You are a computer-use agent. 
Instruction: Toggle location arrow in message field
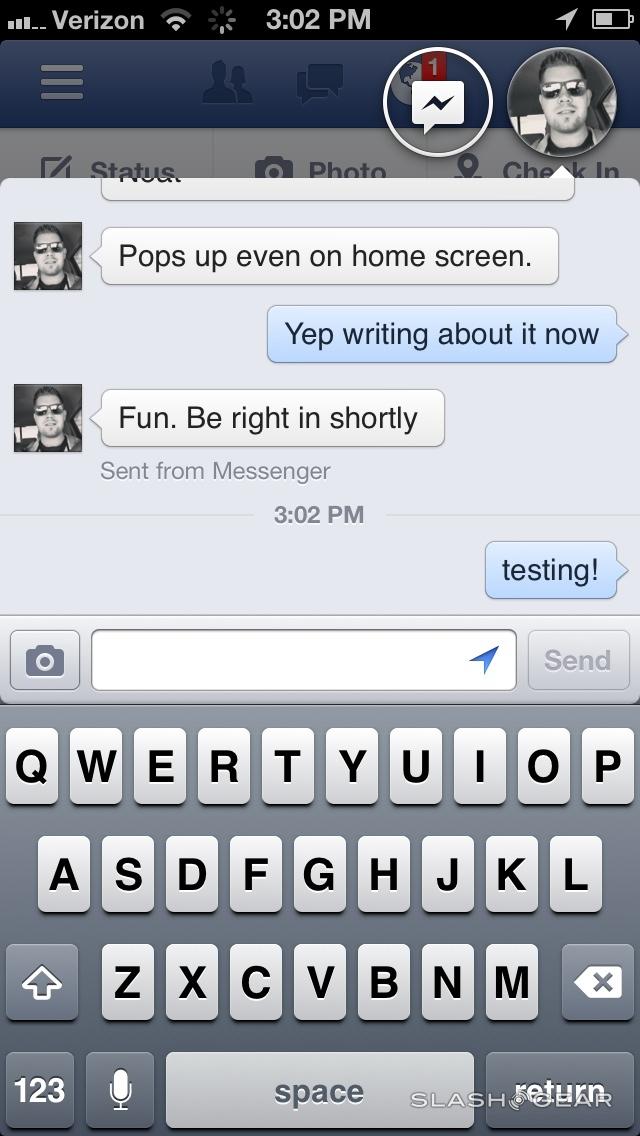(x=485, y=659)
